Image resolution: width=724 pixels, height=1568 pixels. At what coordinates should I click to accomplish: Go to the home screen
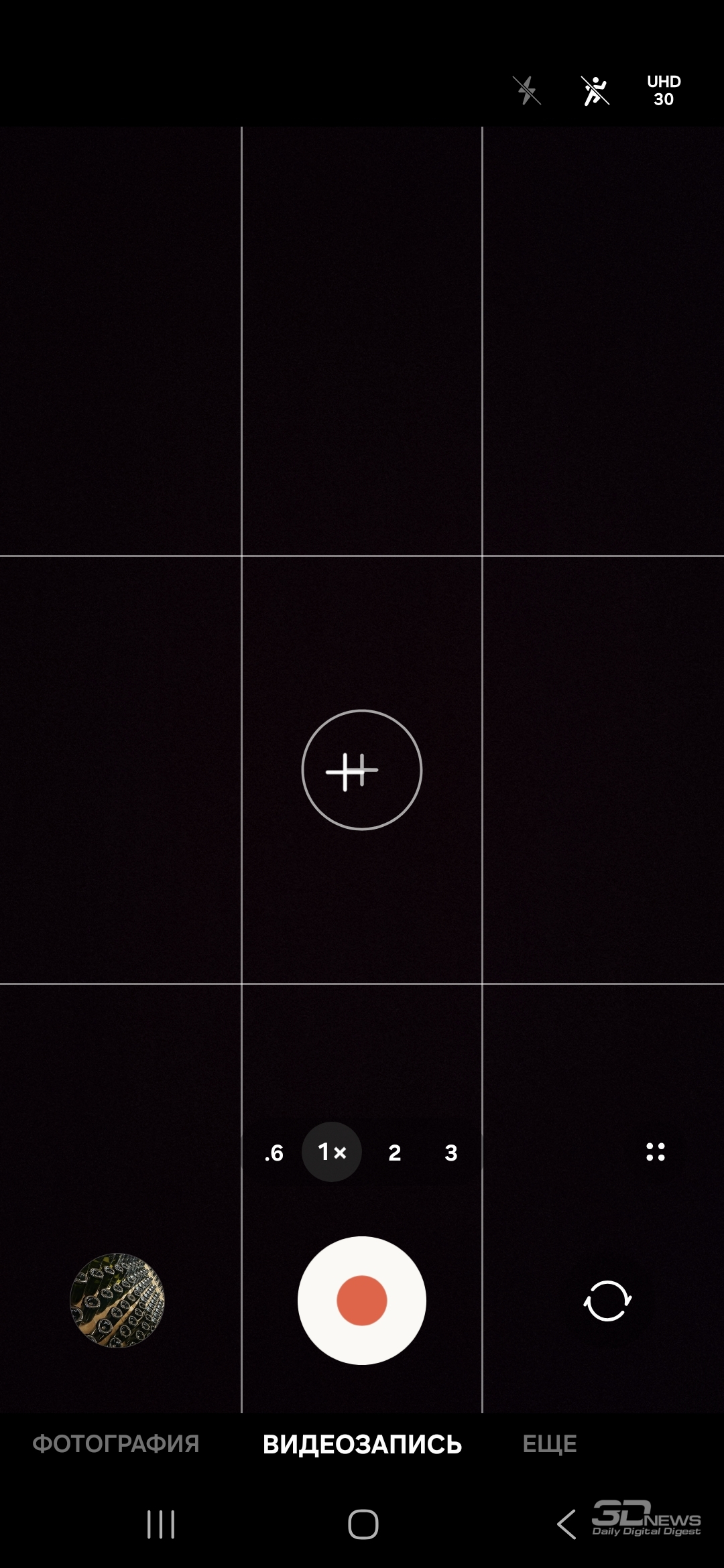pos(363,1524)
